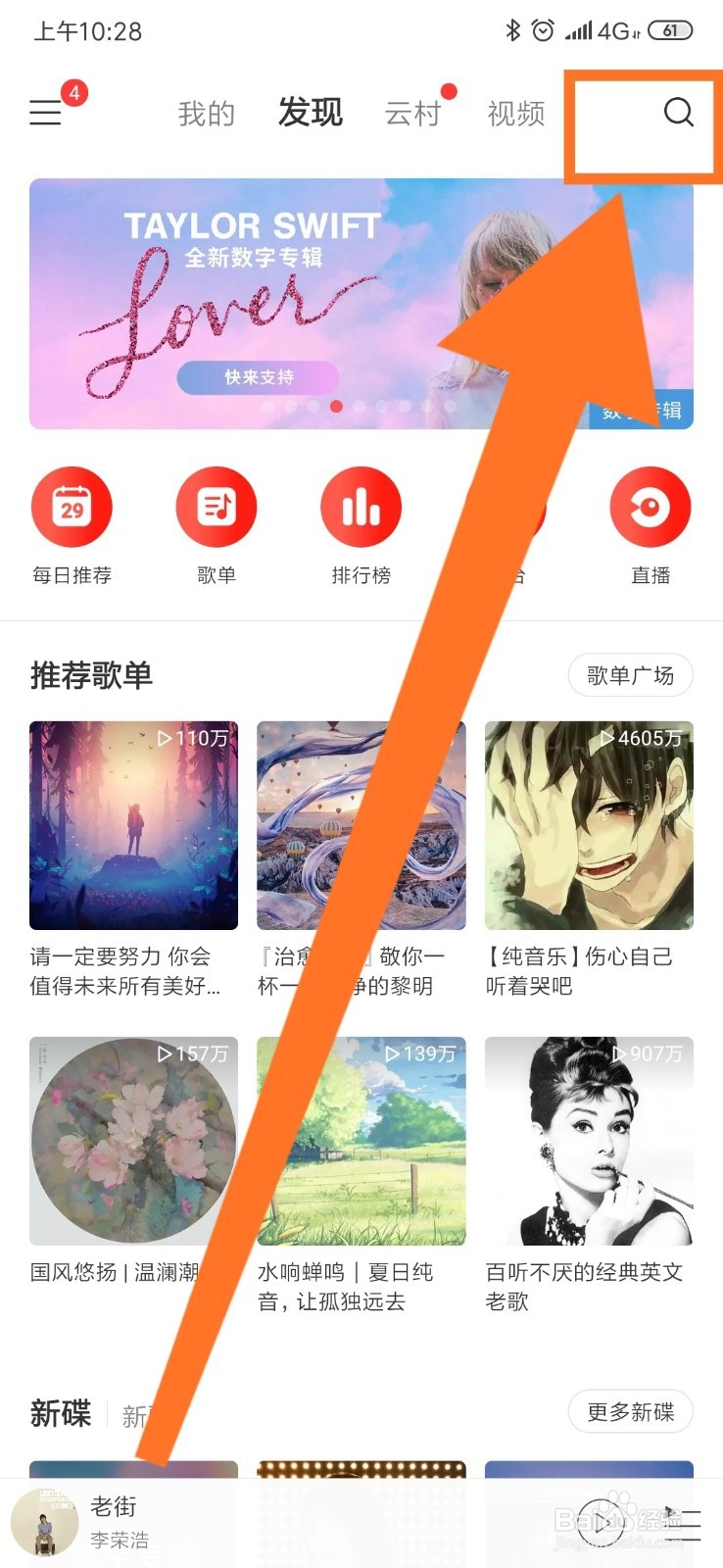723x1568 pixels.
Task: Tap the 歌单广场 button
Action: [x=630, y=675]
